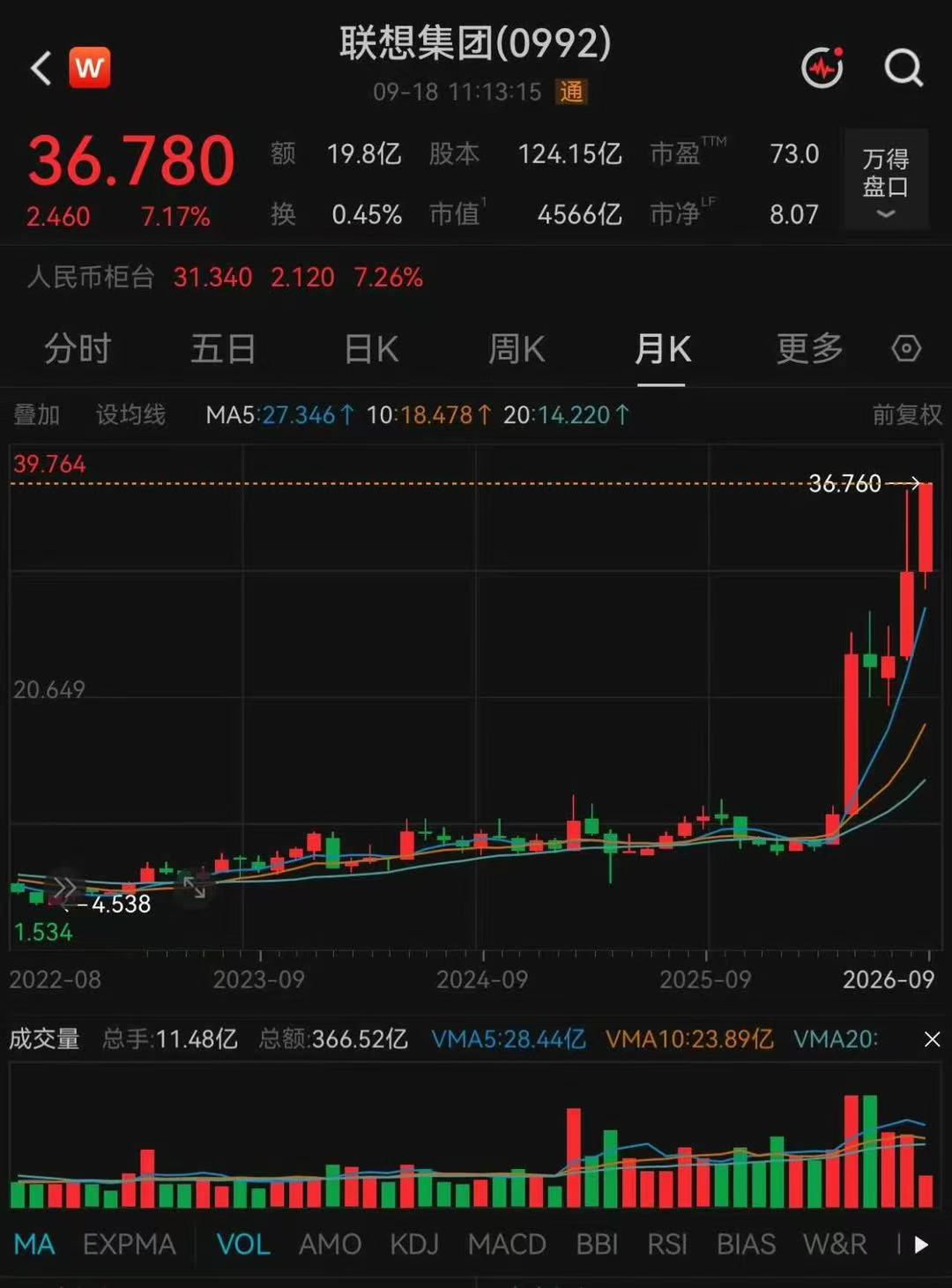This screenshot has width=952, height=1288.
Task: Select the 日K tab
Action: coord(371,349)
